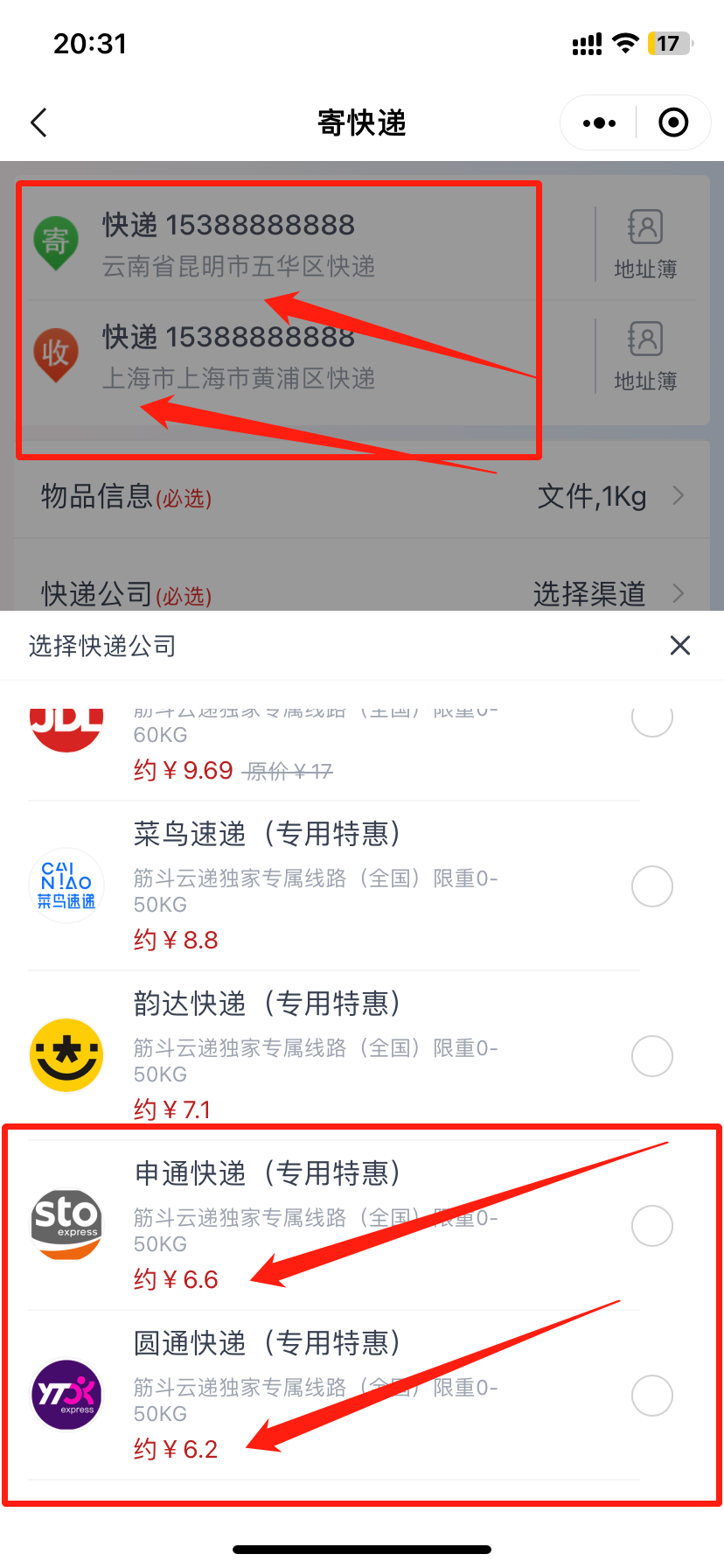Close the 选择快递公司 panel
This screenshot has width=724, height=1568.
click(x=680, y=646)
